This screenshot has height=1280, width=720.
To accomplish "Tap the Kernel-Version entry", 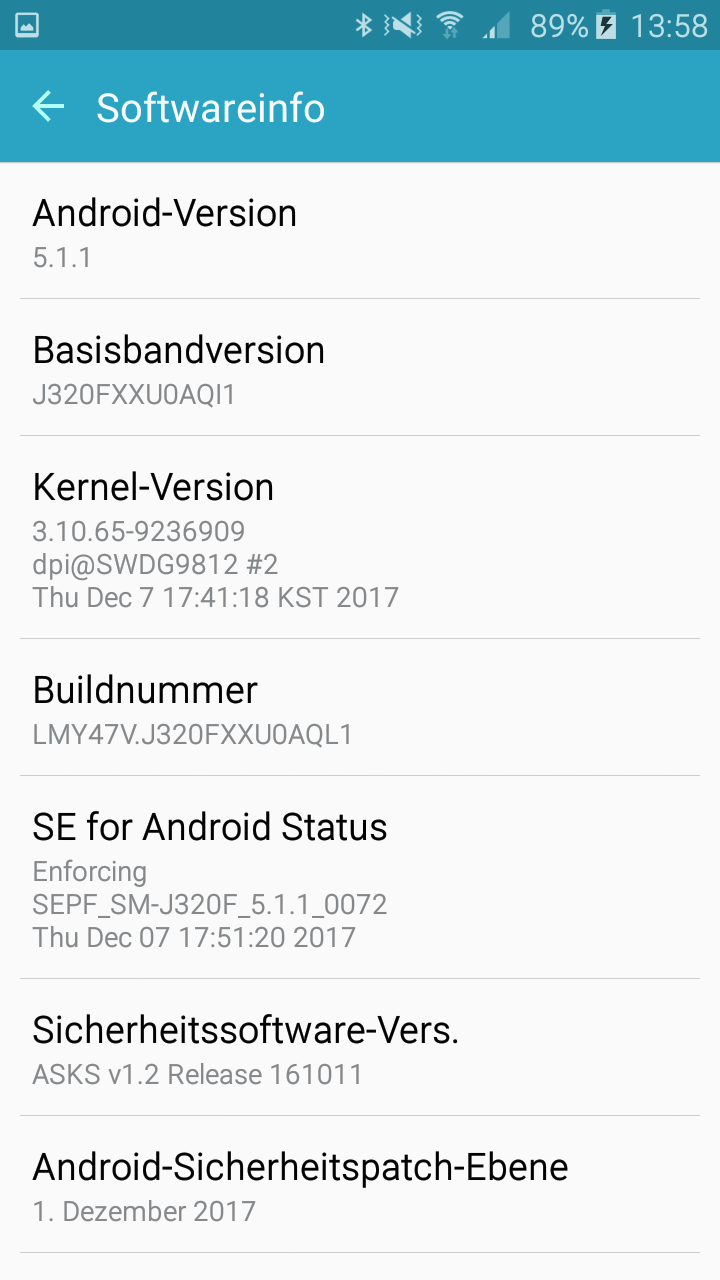I will [360, 538].
